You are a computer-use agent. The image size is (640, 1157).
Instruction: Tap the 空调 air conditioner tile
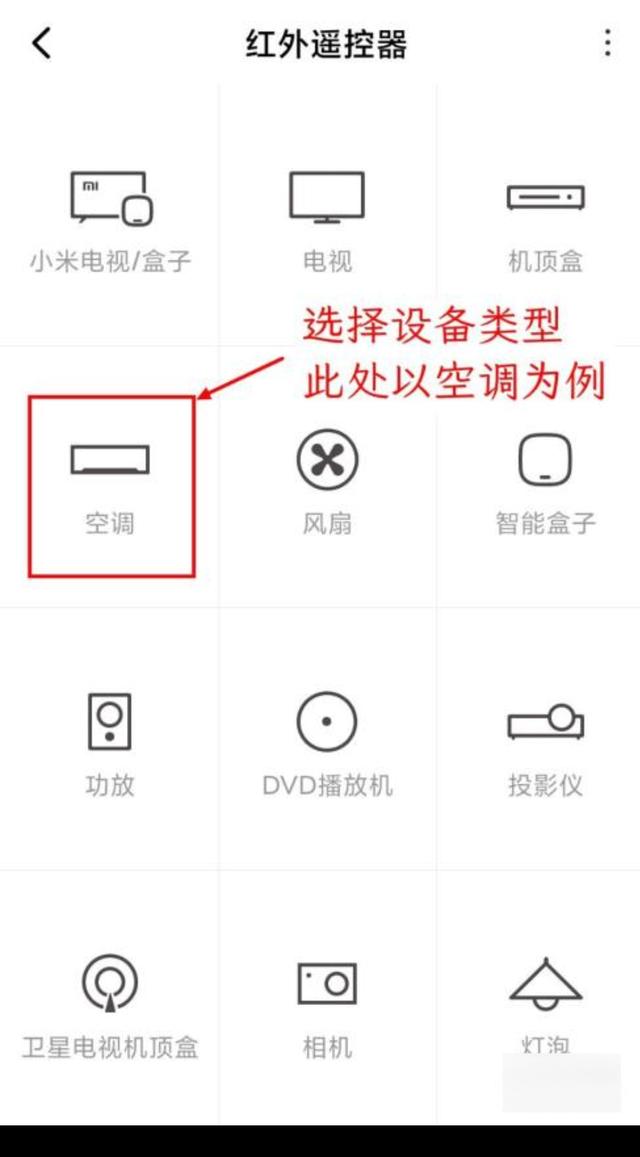point(110,486)
